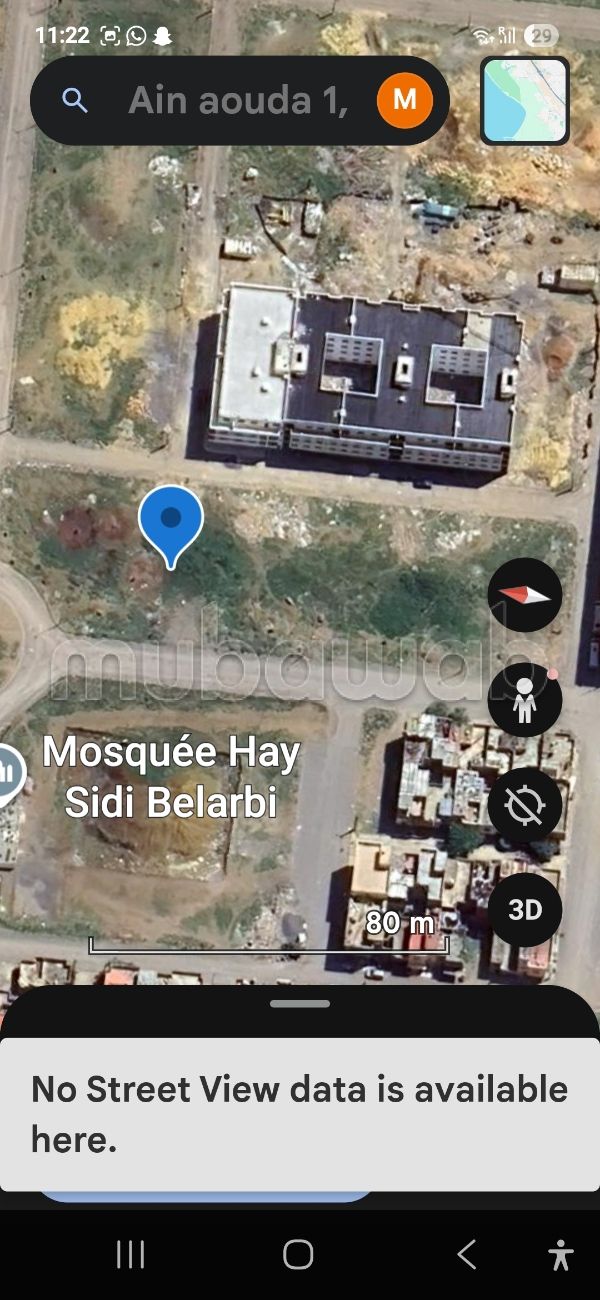
Task: Open the search field showing Ain aouda 1
Action: click(237, 100)
